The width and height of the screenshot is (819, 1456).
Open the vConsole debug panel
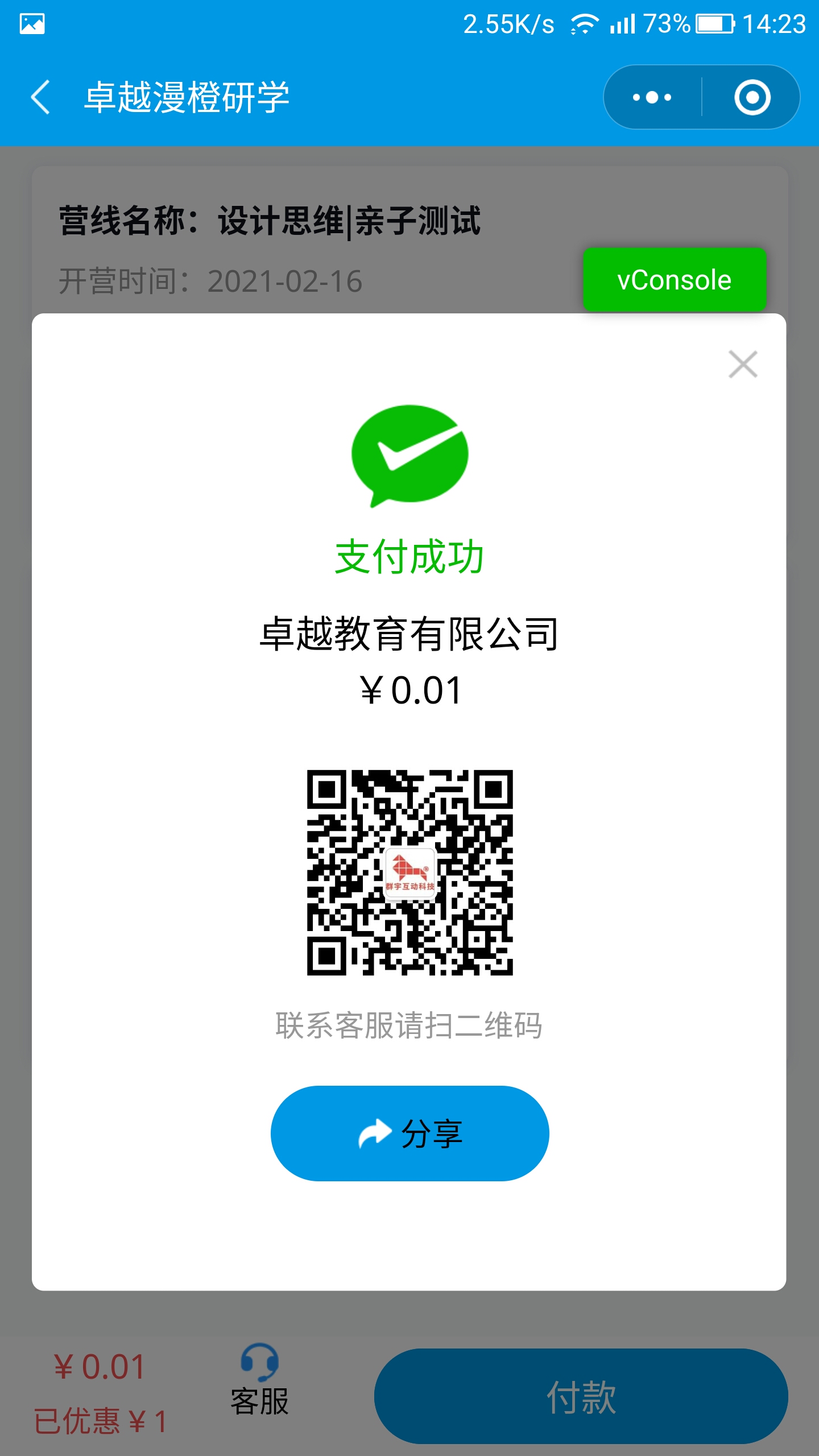coord(675,280)
